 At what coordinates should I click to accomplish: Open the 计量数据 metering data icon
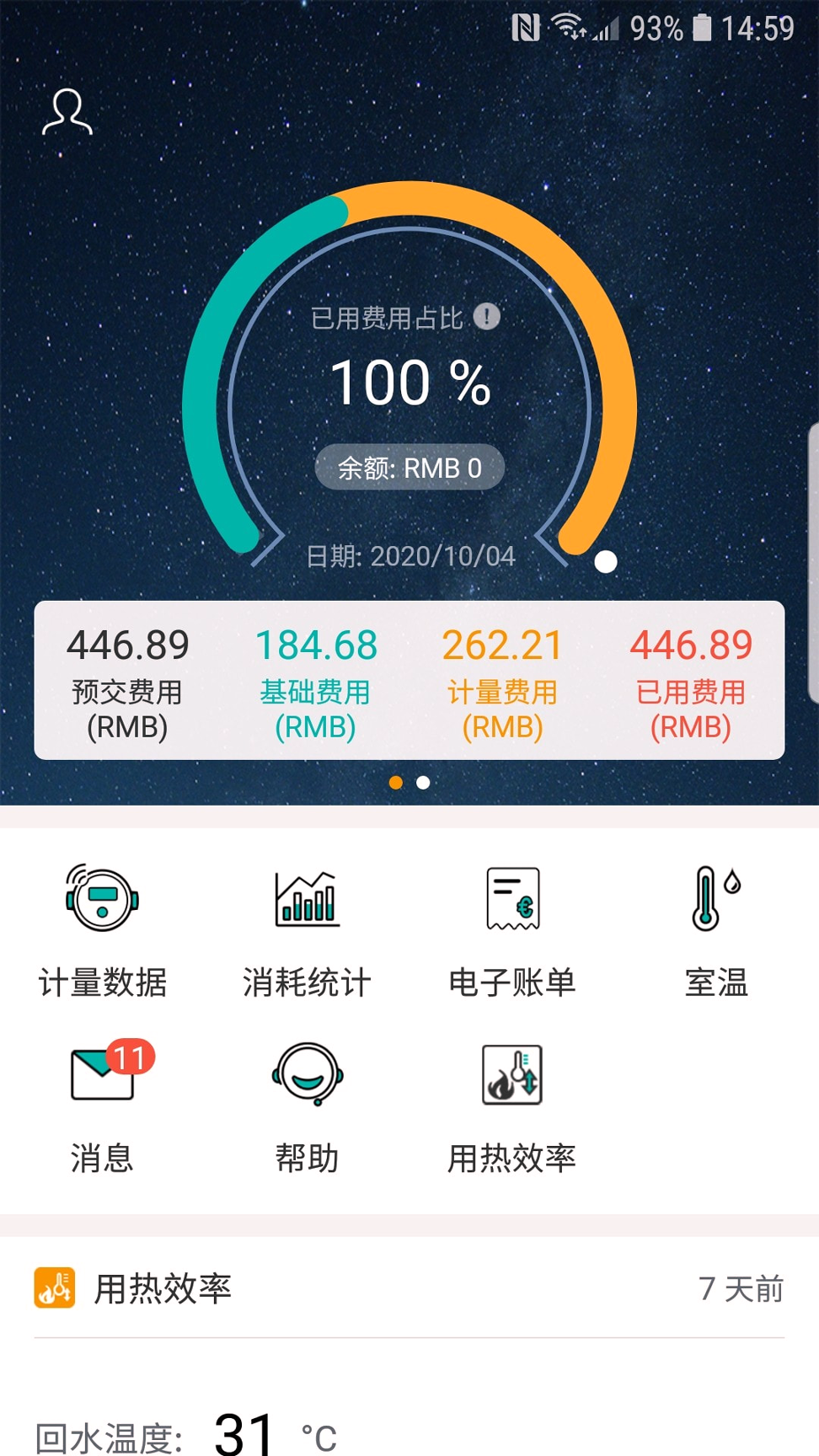click(103, 927)
